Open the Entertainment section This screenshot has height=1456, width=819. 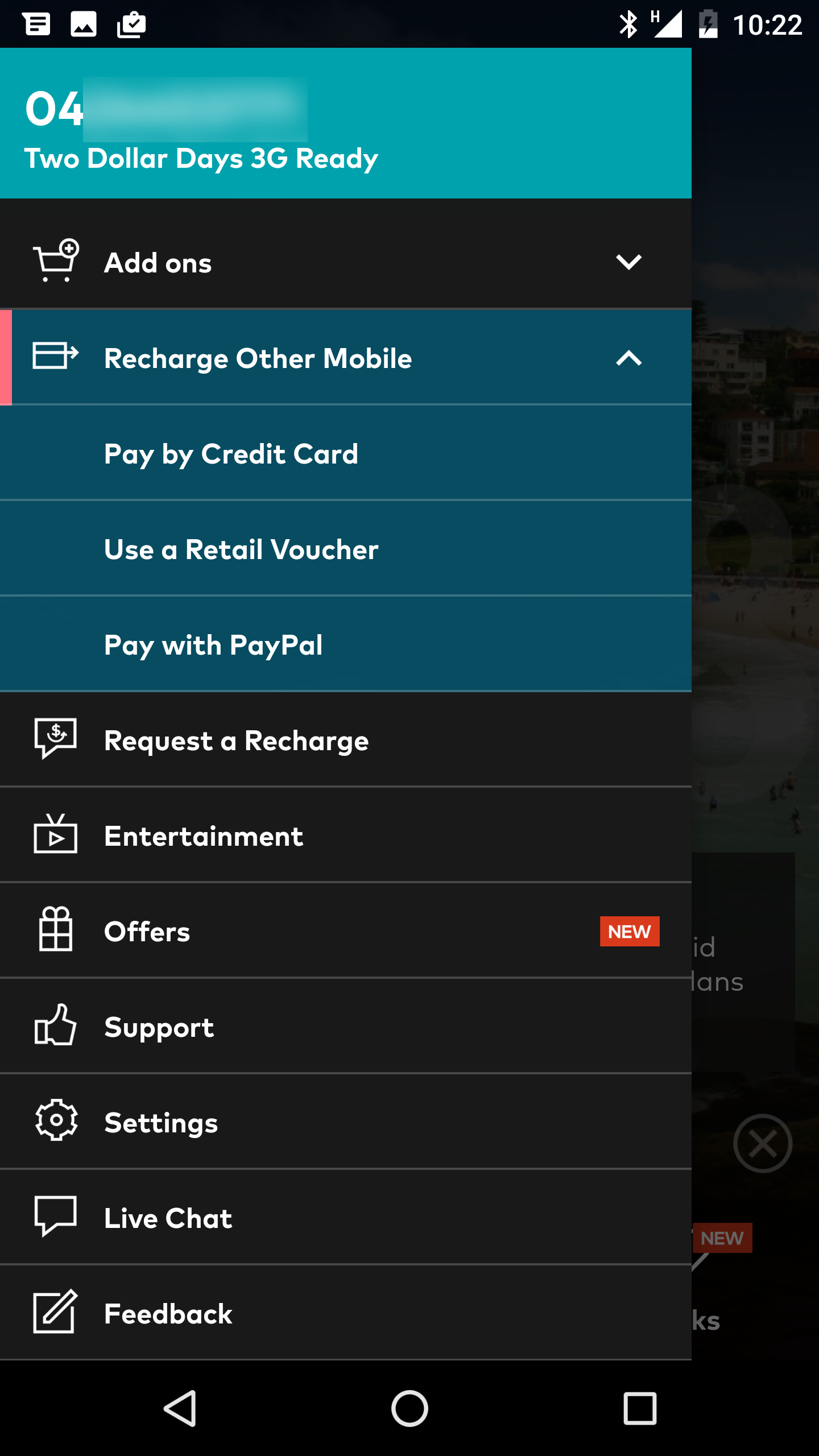tap(346, 835)
